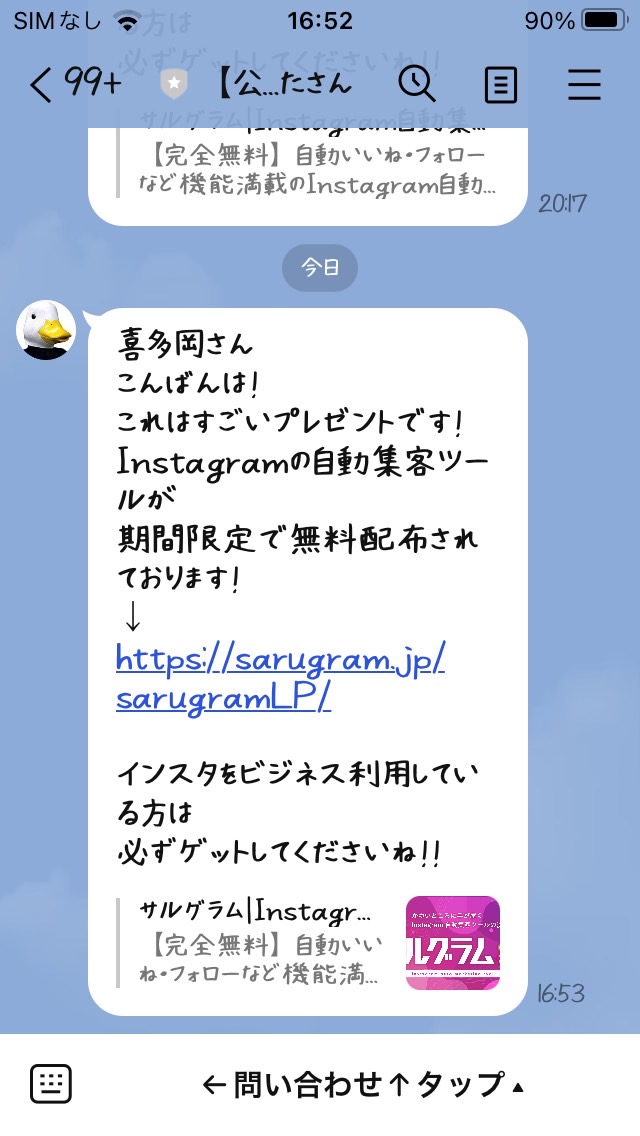
Task: Open the chat hamburger menu
Action: click(x=584, y=85)
